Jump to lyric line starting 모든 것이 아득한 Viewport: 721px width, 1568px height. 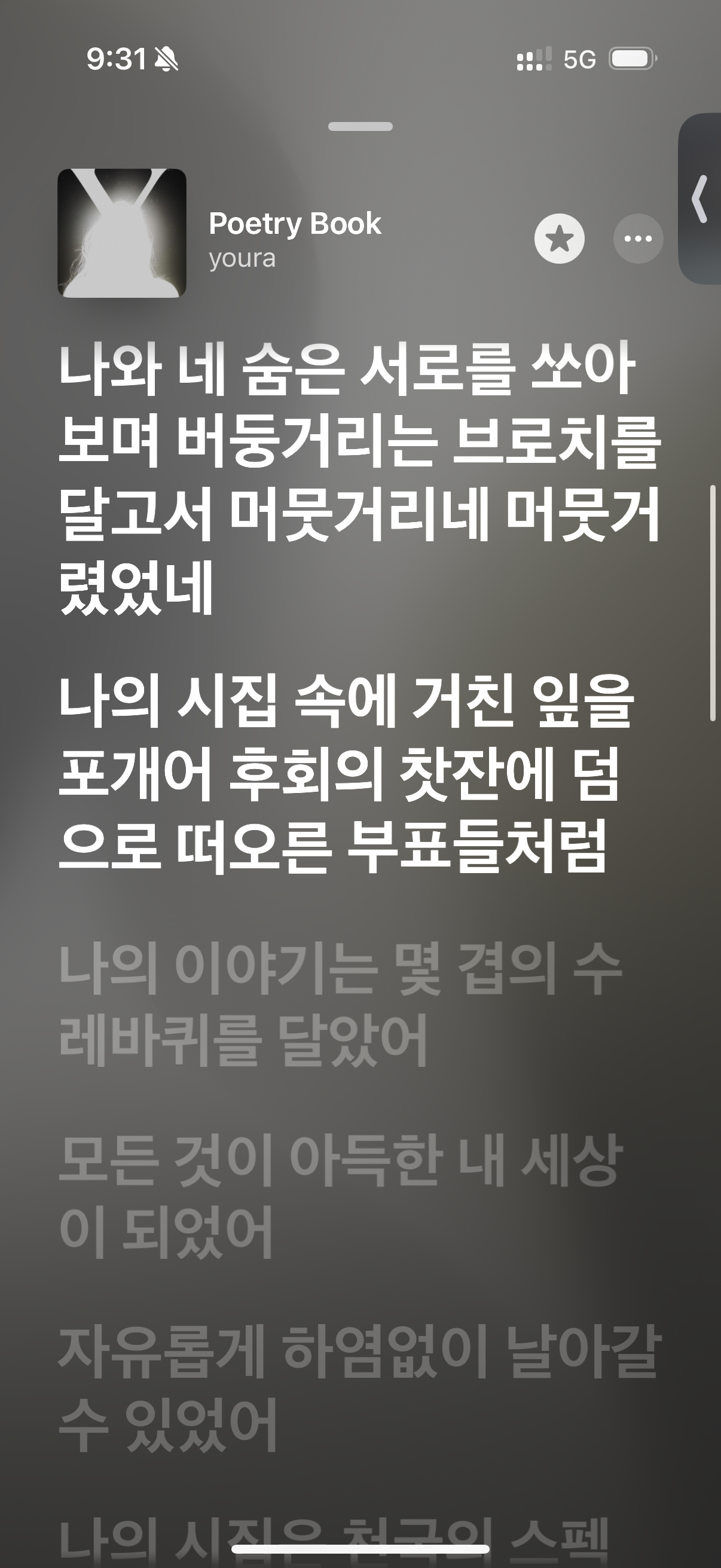coord(341,1195)
